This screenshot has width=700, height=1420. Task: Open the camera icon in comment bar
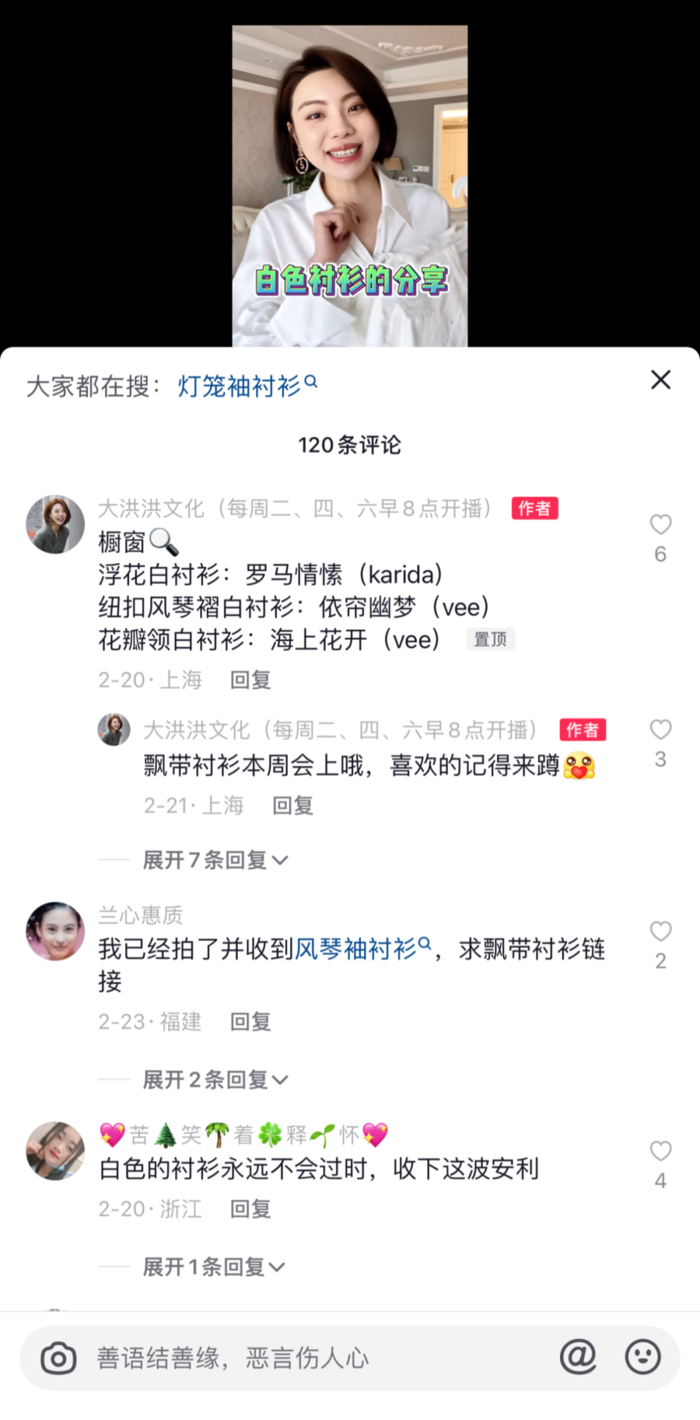pyautogui.click(x=58, y=1358)
